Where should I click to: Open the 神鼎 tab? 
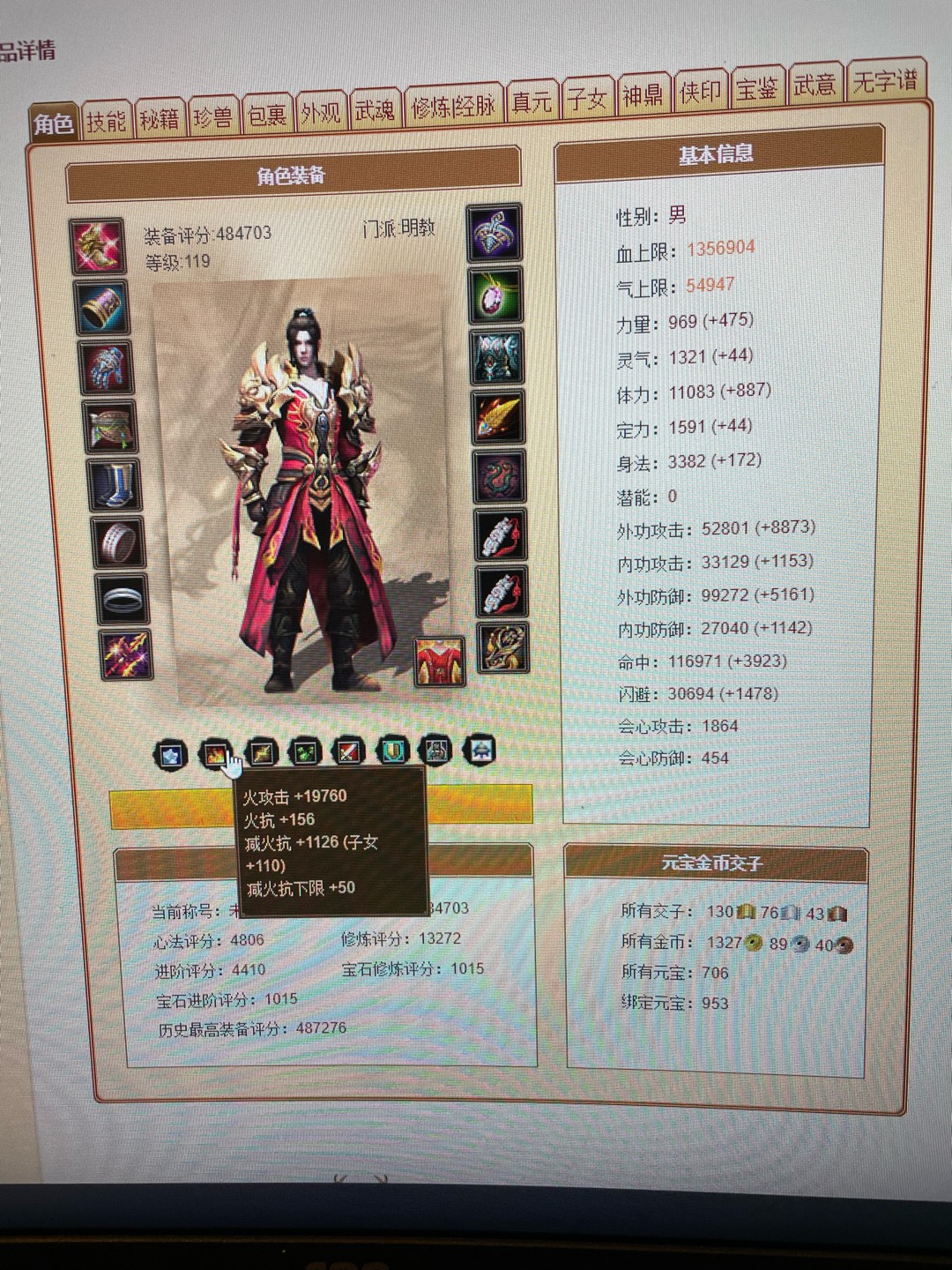642,94
